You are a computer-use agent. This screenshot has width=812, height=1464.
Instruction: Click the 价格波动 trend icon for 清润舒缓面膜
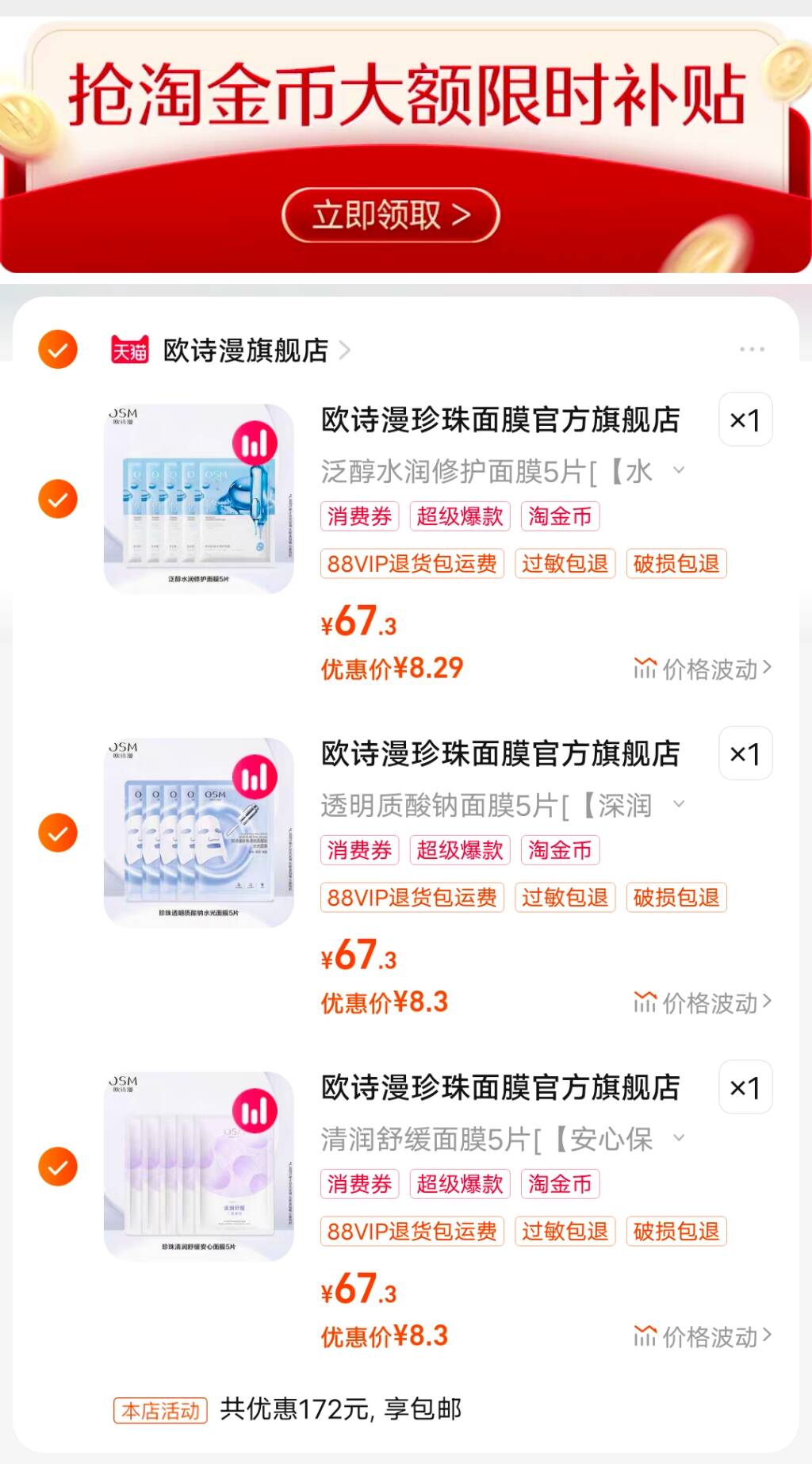[x=647, y=1336]
